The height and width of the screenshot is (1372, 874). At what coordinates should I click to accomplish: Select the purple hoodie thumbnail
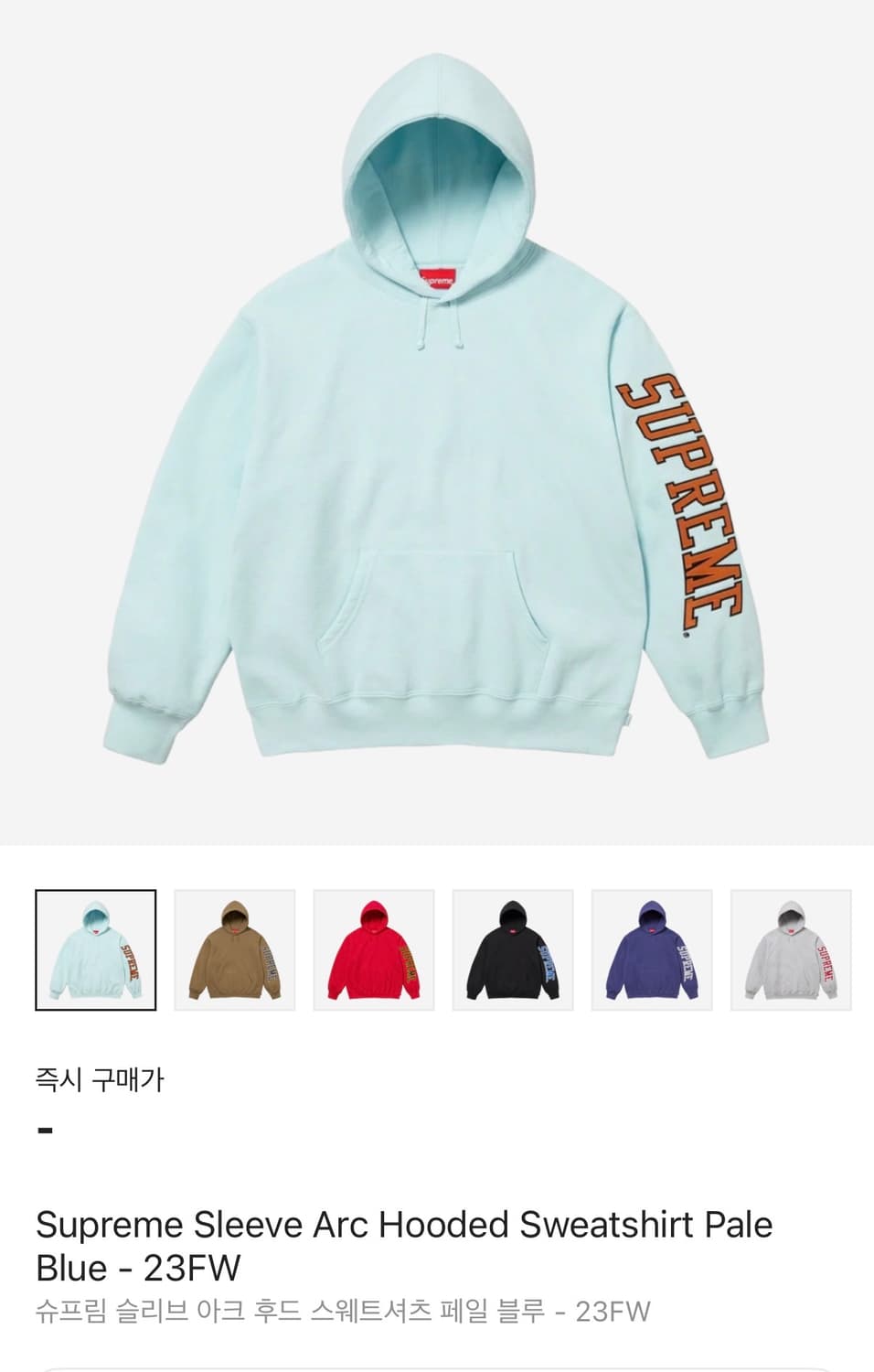(653, 948)
